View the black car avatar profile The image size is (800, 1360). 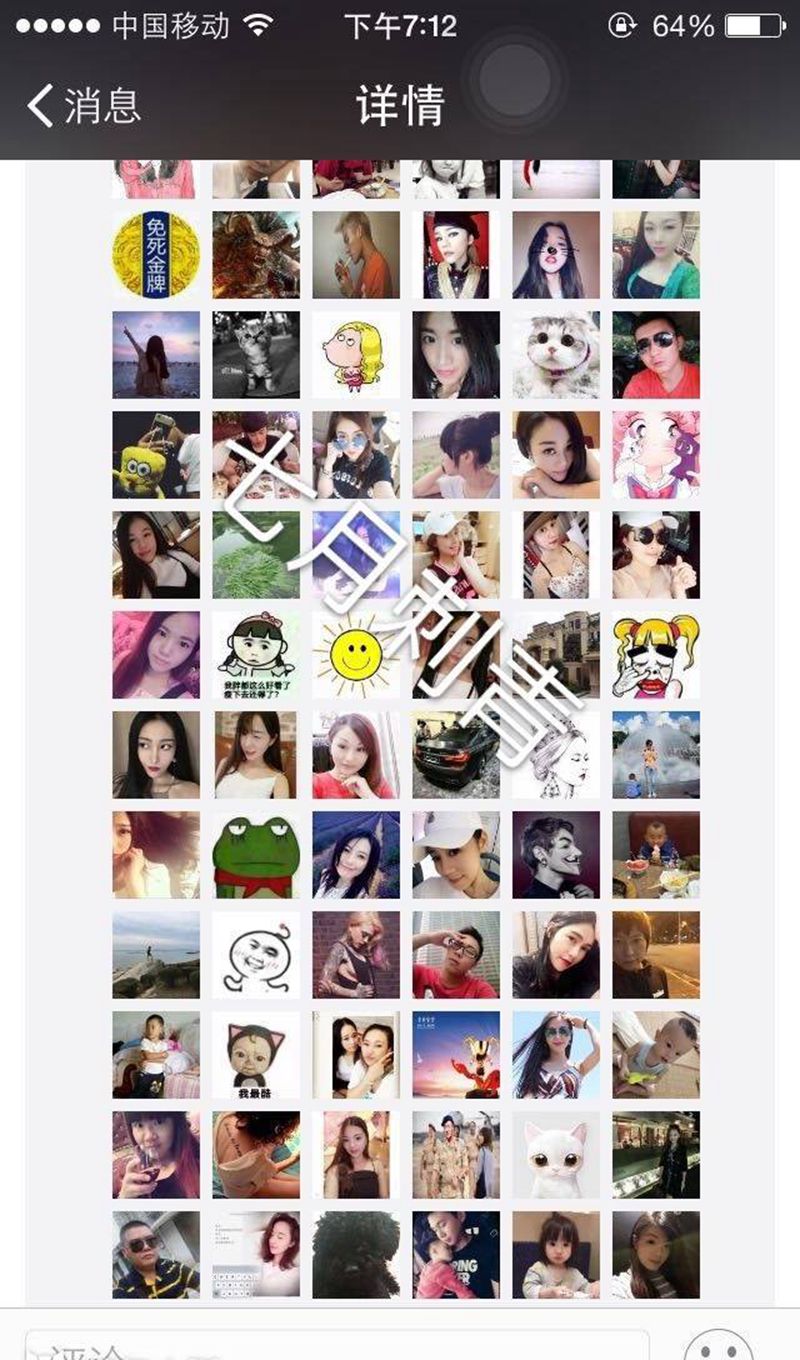pyautogui.click(x=456, y=755)
